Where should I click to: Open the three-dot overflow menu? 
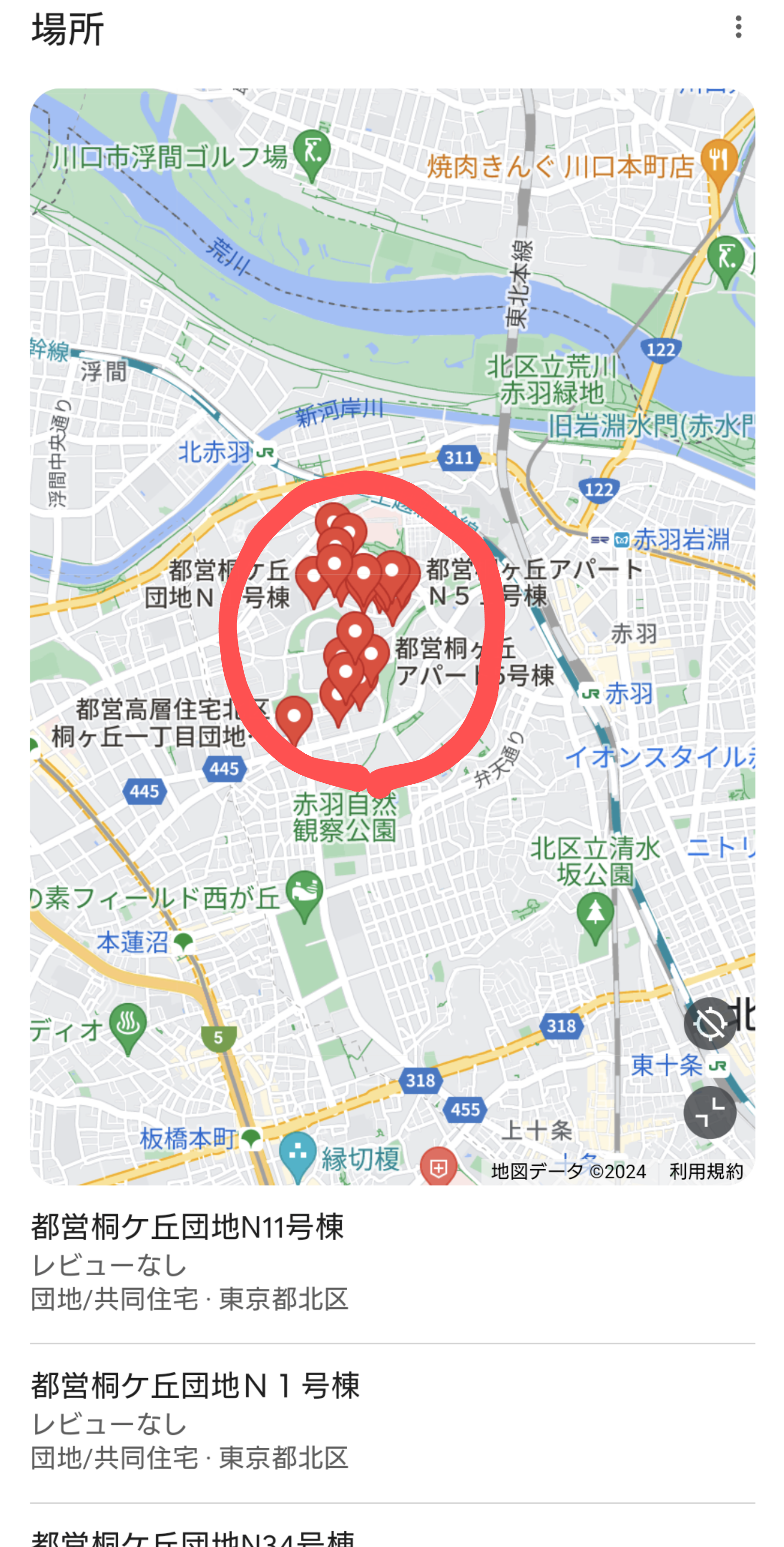tap(738, 27)
